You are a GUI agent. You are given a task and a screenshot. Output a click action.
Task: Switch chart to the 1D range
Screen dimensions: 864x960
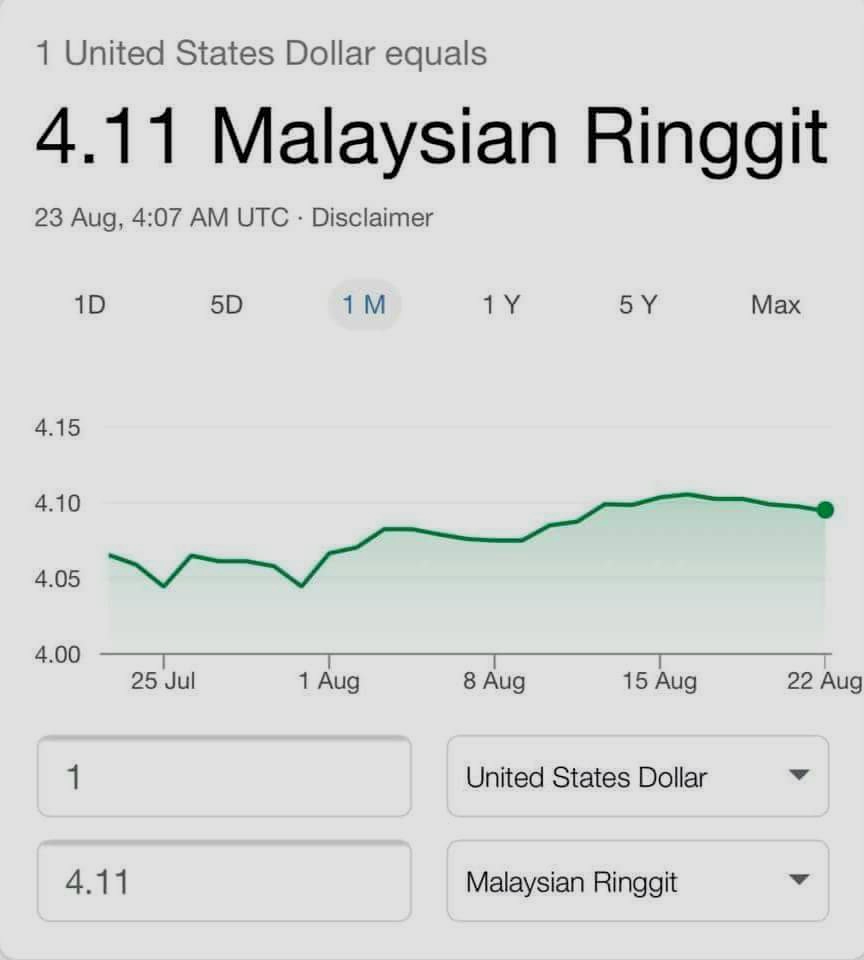pyautogui.click(x=90, y=305)
